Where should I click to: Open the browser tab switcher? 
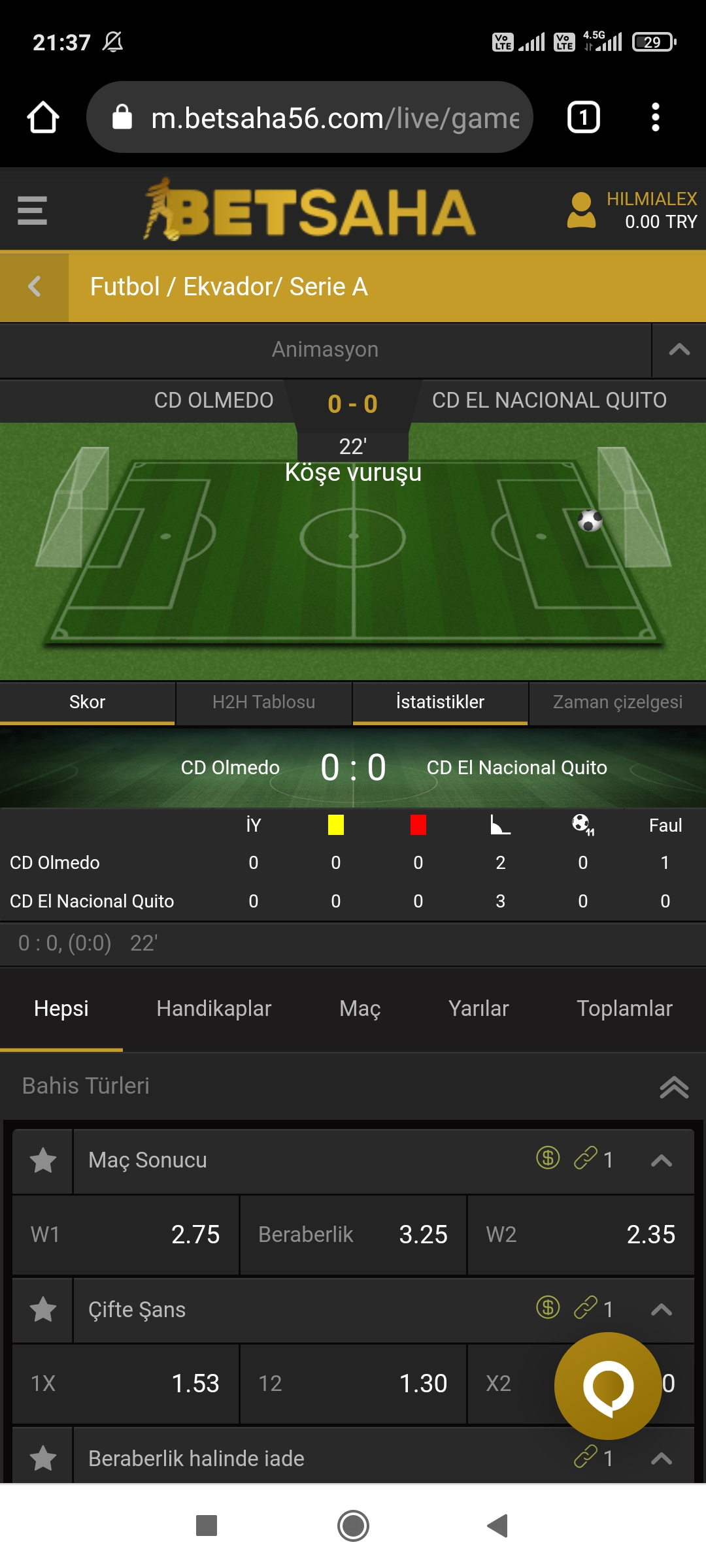[x=583, y=118]
